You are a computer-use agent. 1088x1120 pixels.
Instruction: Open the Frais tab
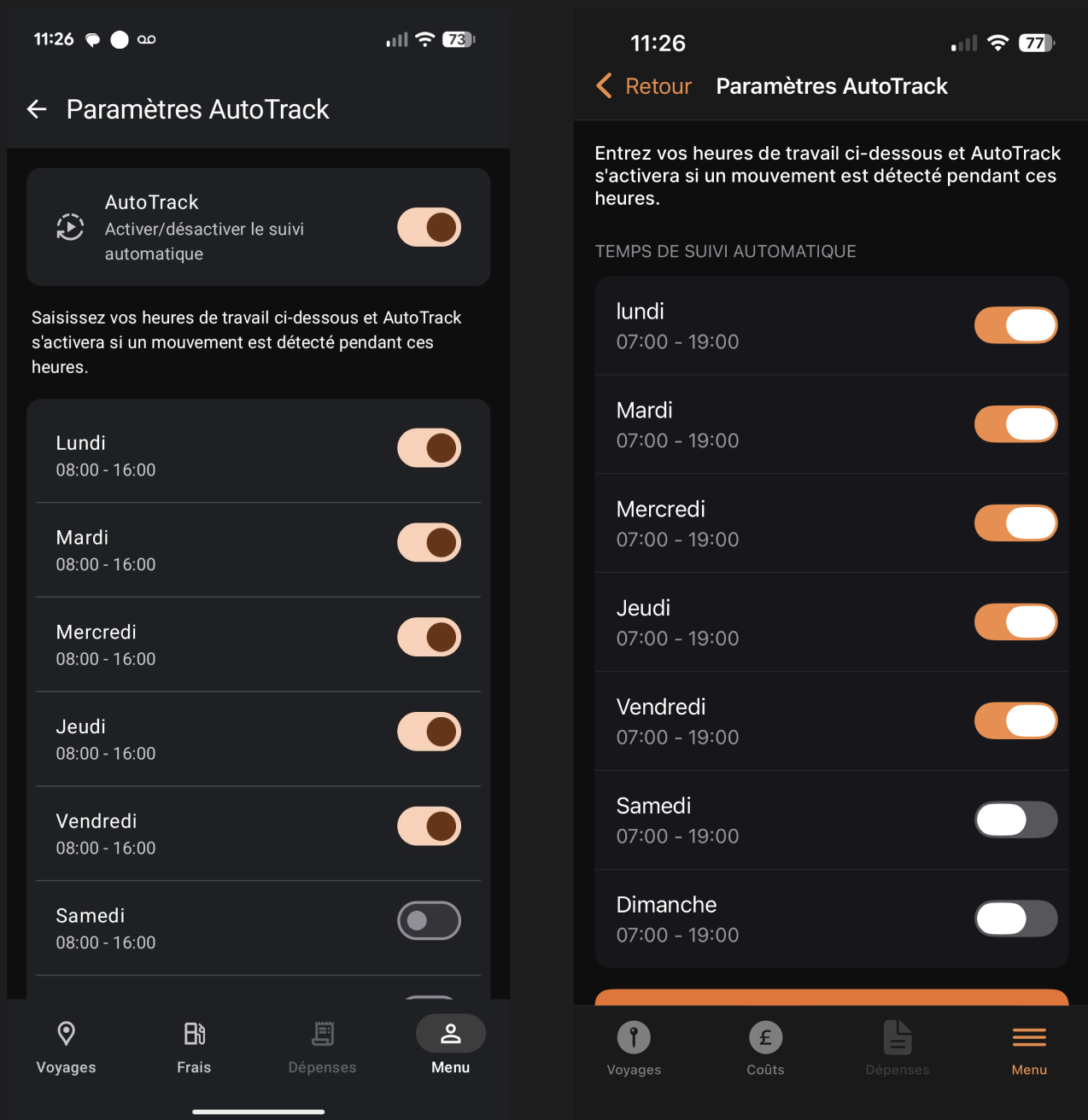point(194,1047)
